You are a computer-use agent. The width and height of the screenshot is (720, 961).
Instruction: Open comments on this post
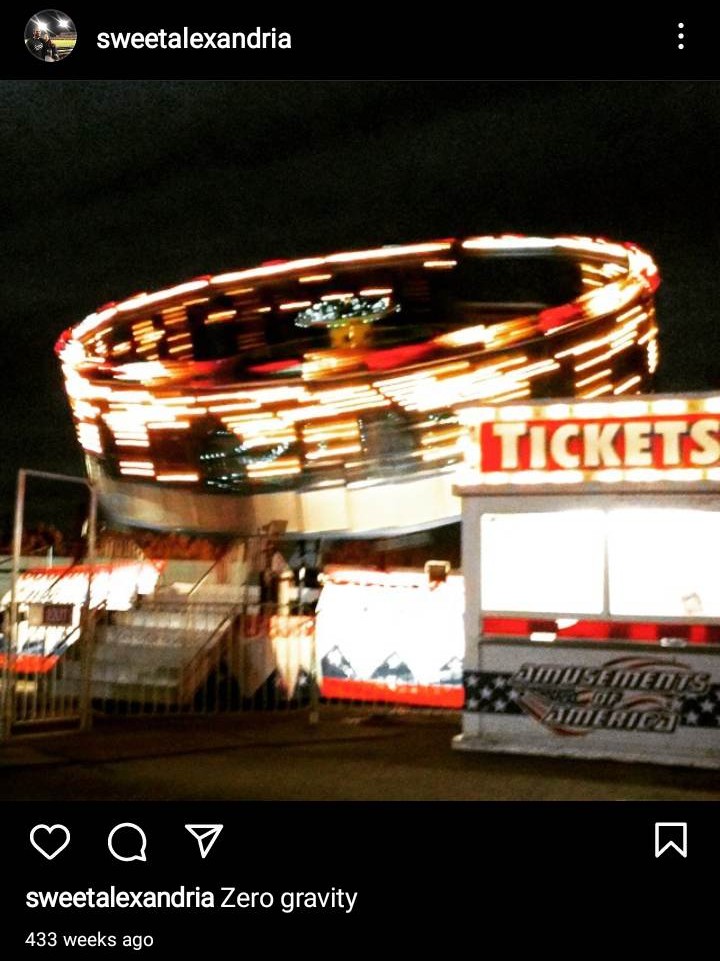(x=127, y=841)
